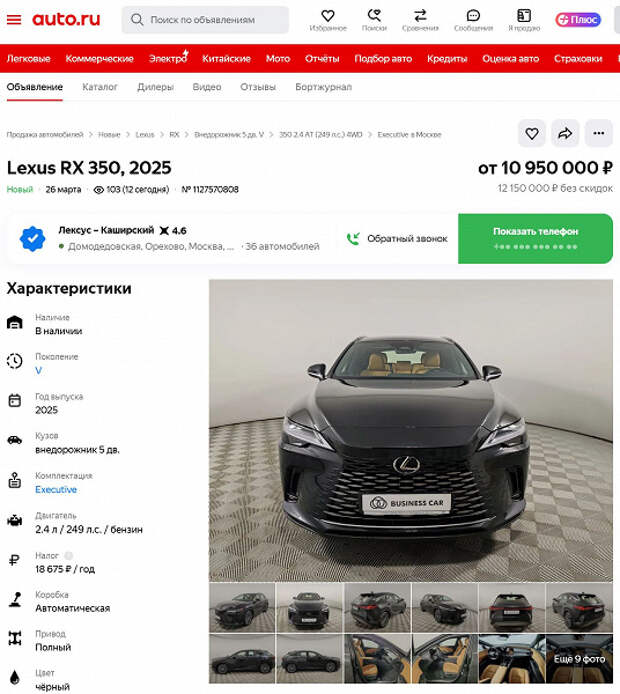
Task: Add this Lexus RX listing to favorites
Action: pos(532,133)
